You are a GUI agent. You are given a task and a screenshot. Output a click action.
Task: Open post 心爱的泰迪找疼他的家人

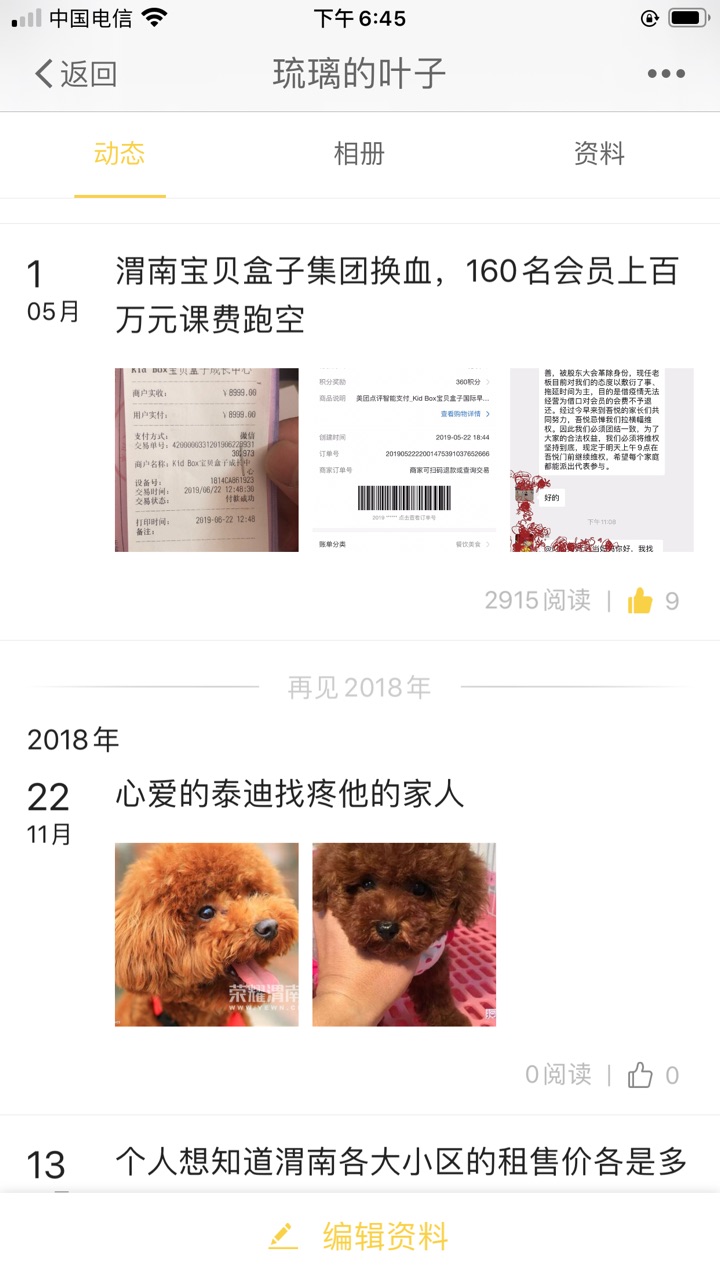click(x=290, y=794)
